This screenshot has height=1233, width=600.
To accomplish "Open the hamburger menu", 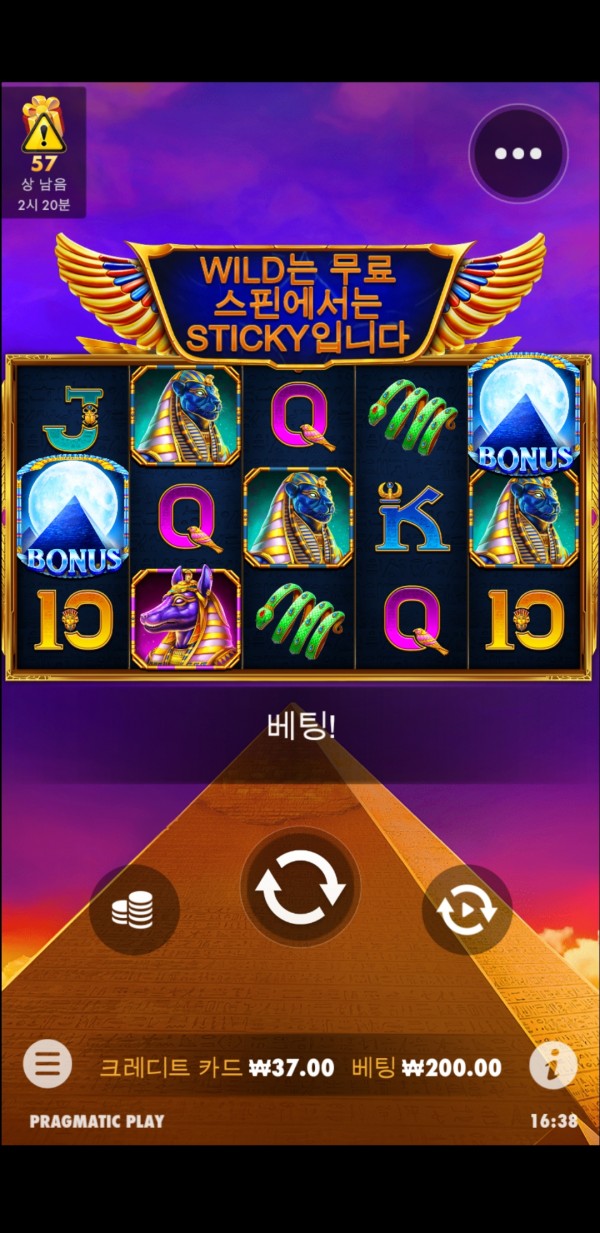I will coord(48,1064).
